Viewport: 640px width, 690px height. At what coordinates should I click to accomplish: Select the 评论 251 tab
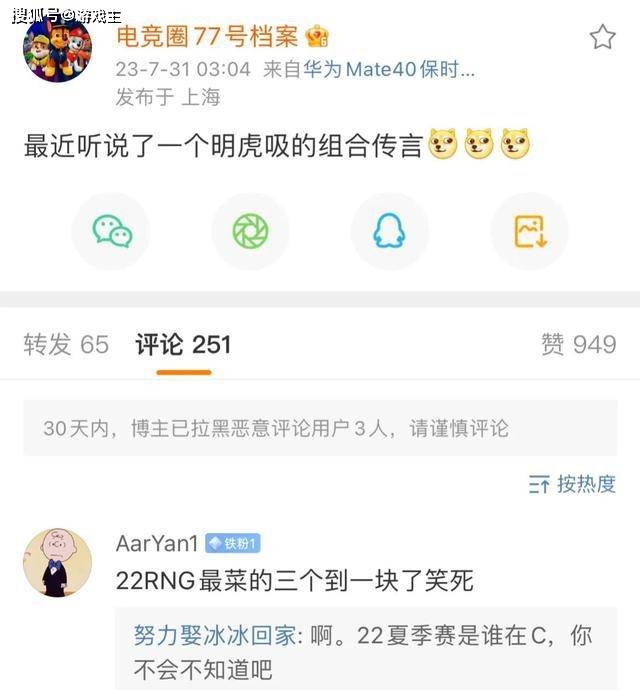(x=184, y=345)
